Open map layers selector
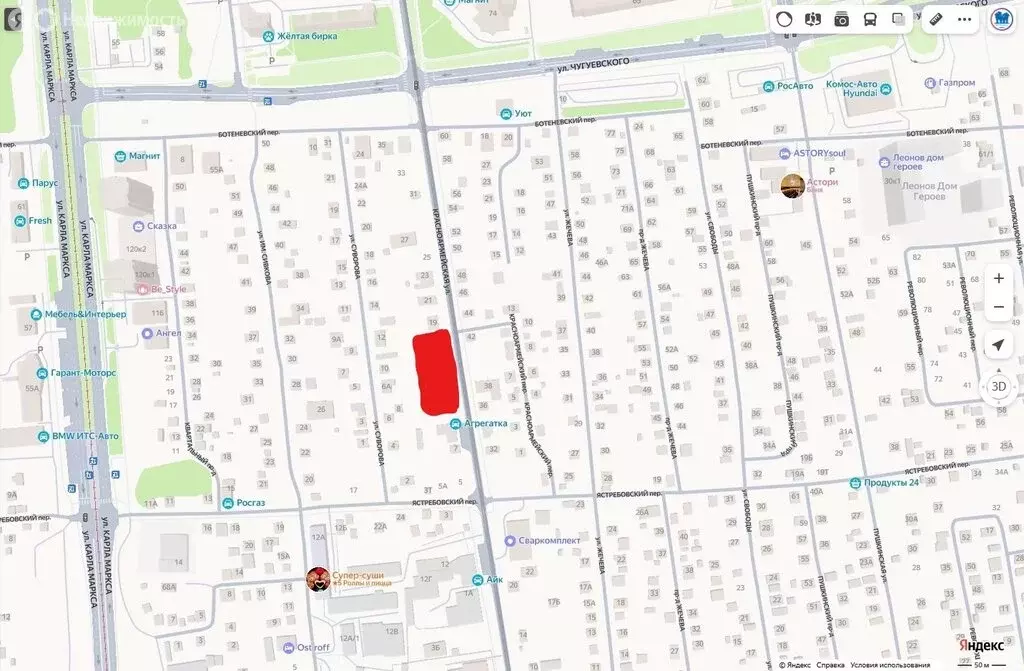 (898, 19)
